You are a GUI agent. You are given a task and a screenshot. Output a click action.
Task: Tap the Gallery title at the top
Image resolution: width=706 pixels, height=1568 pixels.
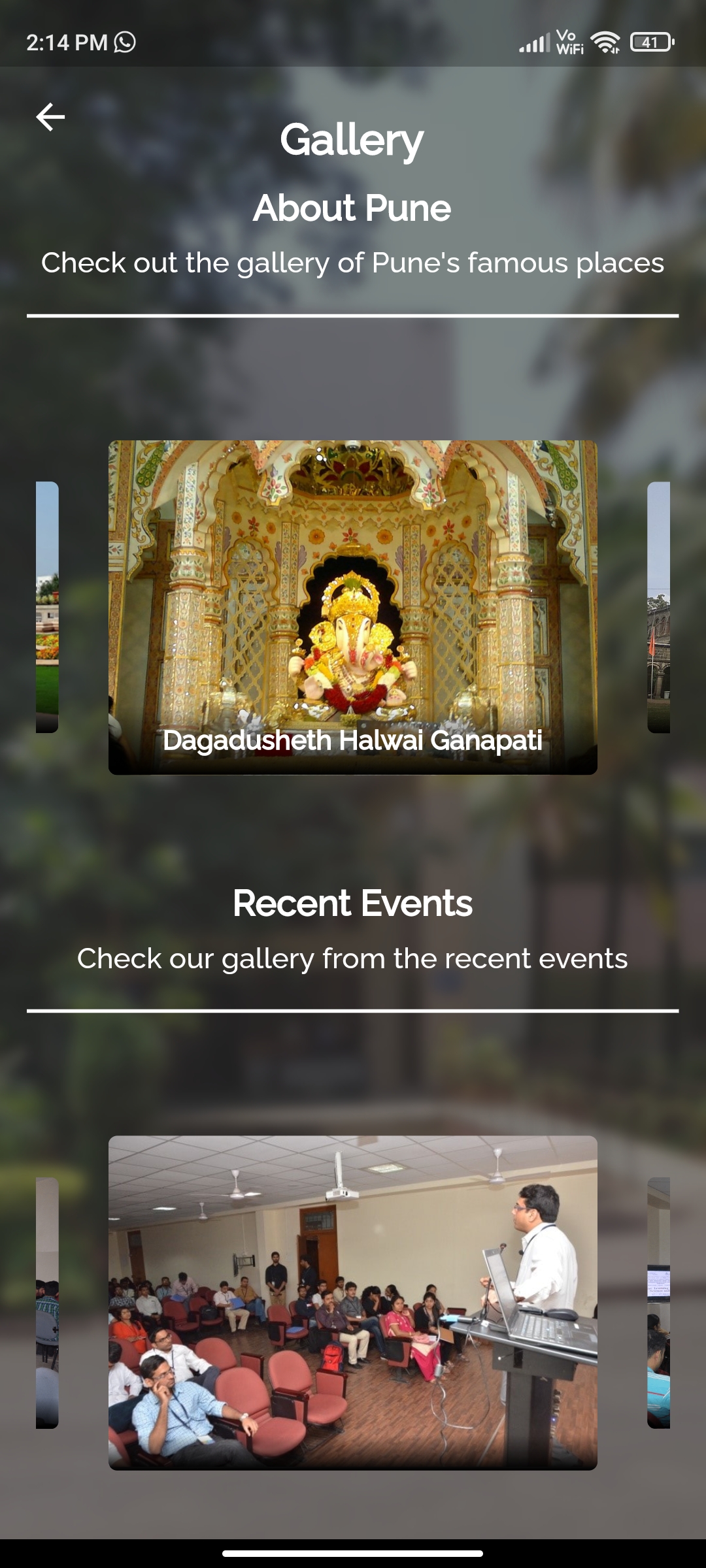click(x=352, y=139)
